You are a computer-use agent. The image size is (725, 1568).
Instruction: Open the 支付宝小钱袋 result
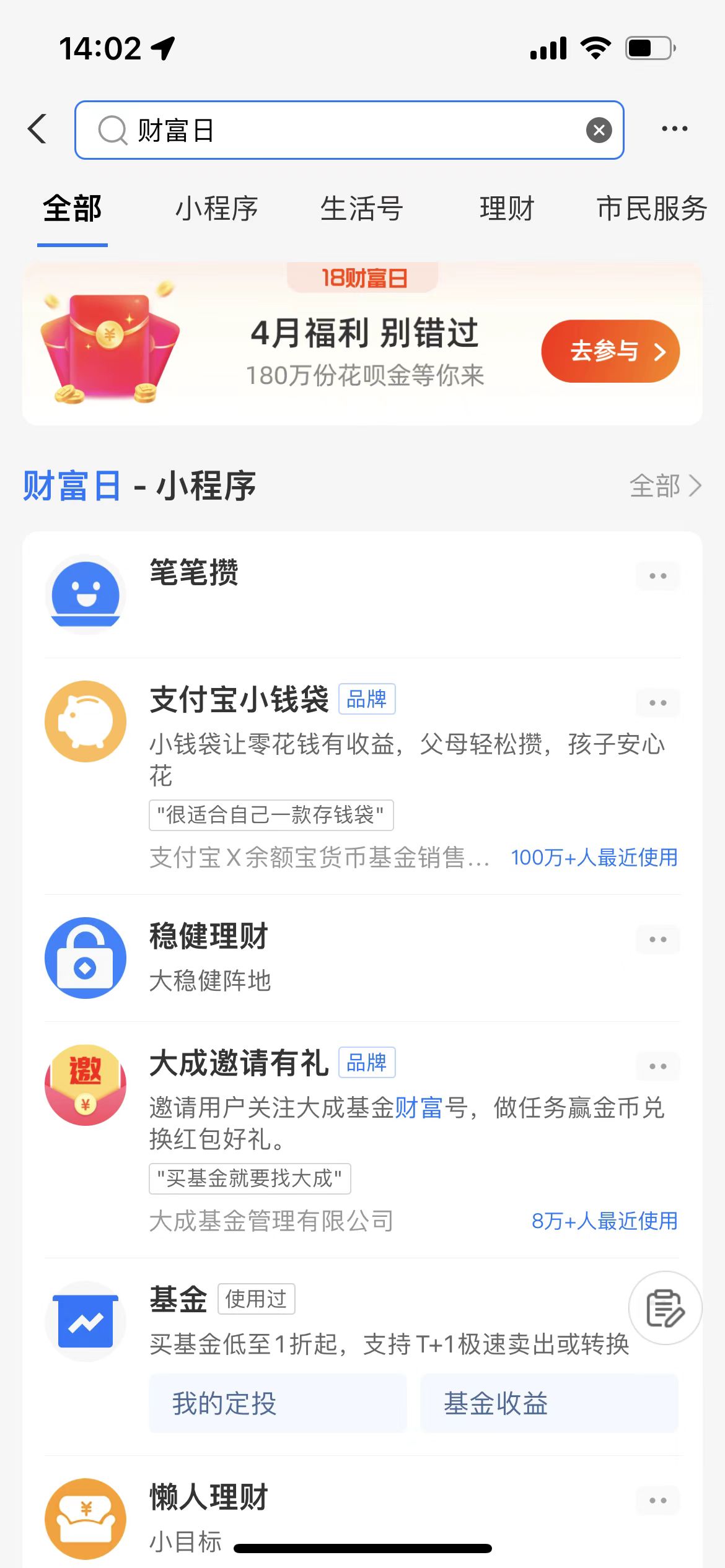[239, 700]
